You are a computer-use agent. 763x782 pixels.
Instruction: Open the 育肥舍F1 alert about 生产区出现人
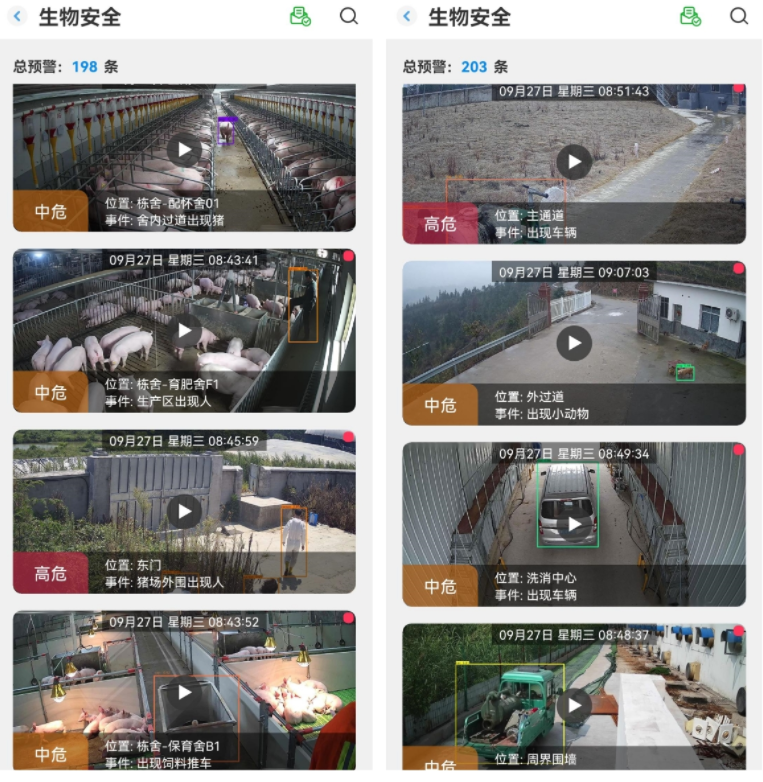point(184,330)
